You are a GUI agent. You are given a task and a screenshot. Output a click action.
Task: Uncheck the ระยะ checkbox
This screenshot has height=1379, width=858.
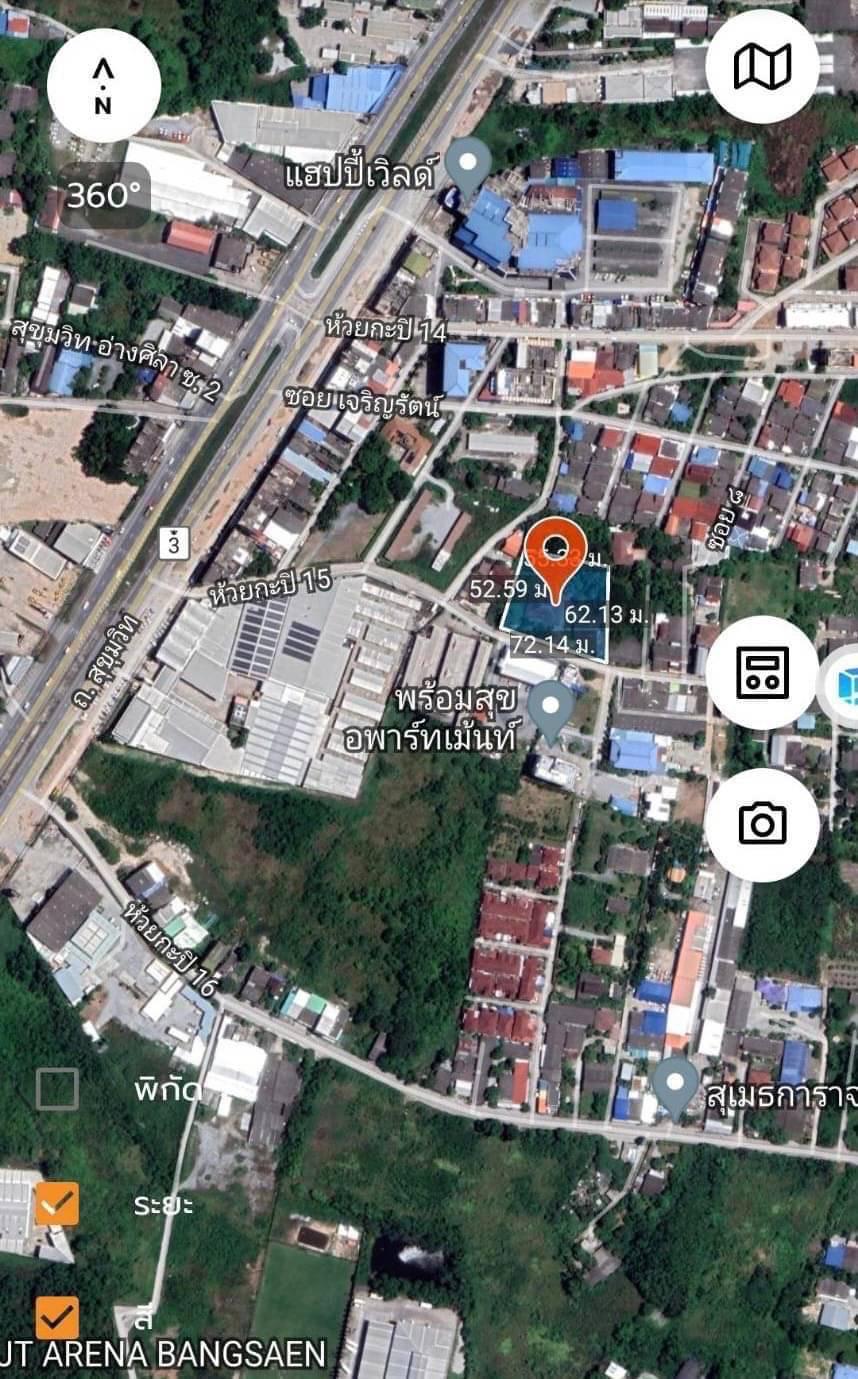tap(57, 1203)
